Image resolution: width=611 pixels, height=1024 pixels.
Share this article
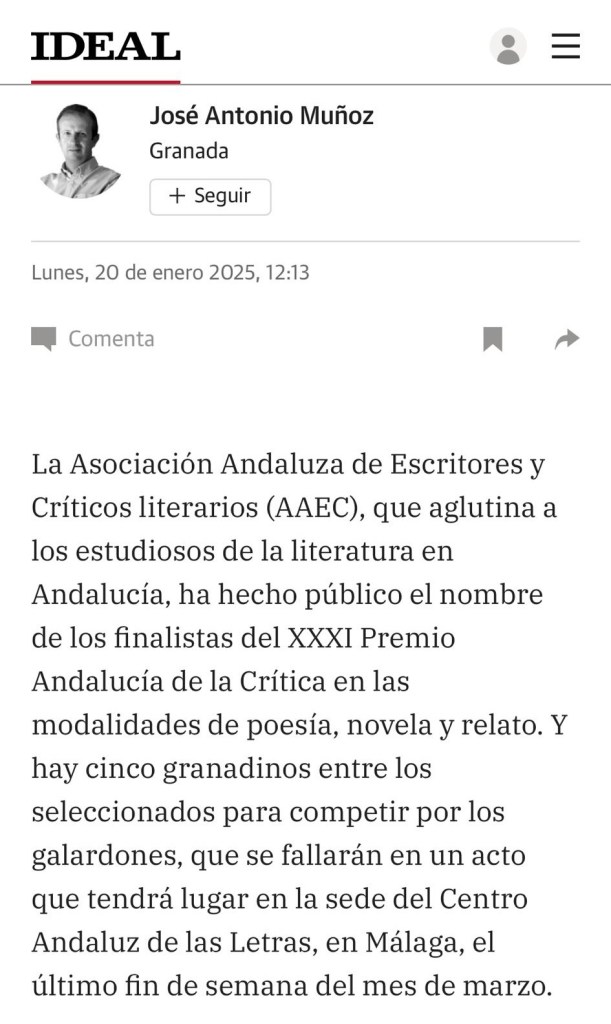click(567, 339)
